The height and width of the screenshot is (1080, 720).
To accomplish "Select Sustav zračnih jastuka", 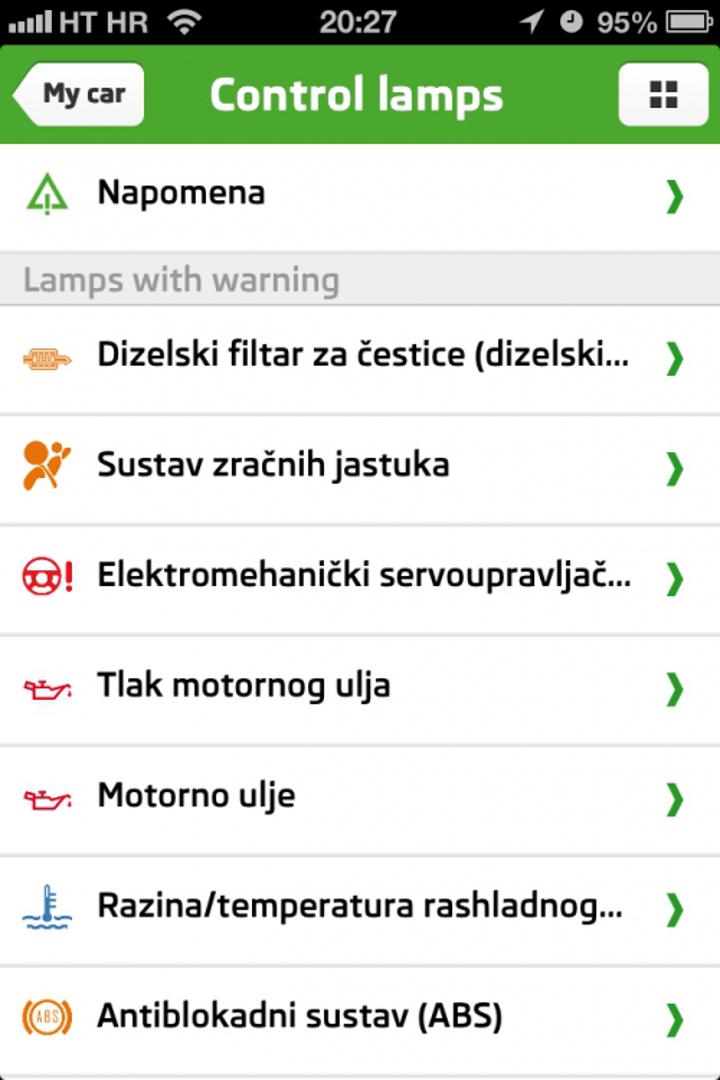I will [360, 467].
